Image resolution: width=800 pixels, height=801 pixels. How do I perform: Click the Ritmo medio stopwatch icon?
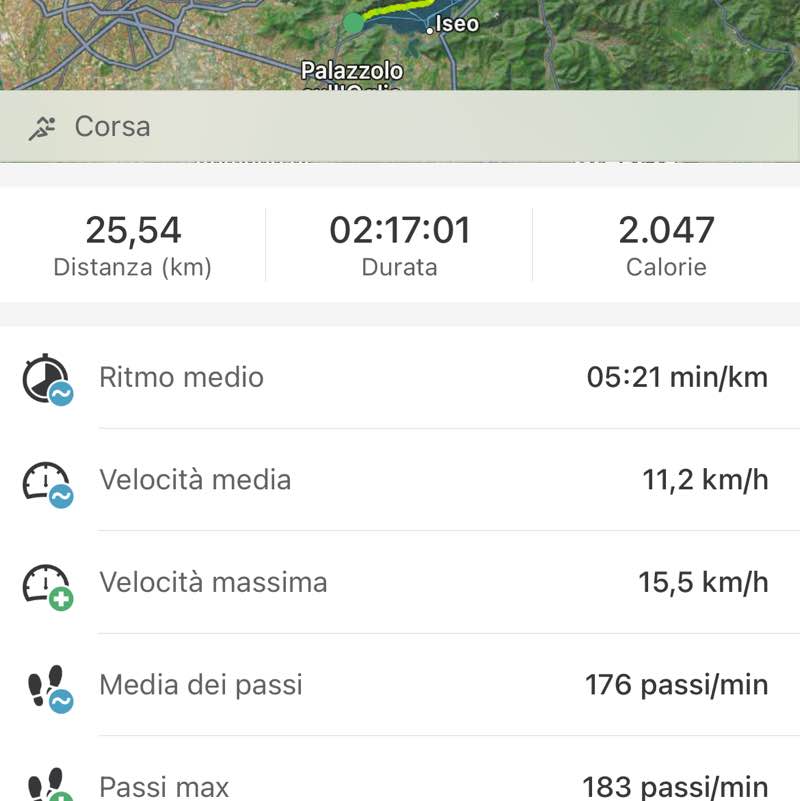(x=44, y=378)
